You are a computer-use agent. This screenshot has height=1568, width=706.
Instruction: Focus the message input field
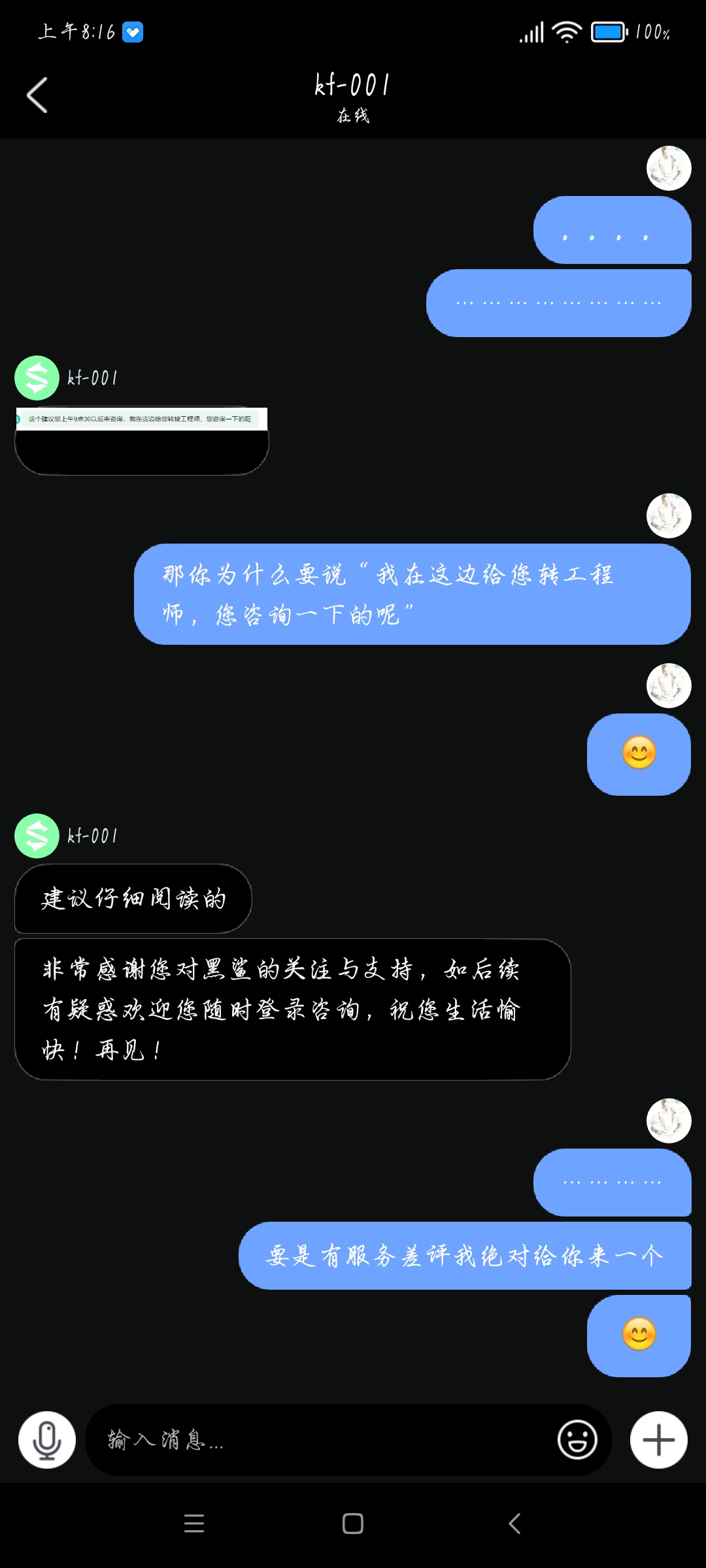(x=320, y=1440)
